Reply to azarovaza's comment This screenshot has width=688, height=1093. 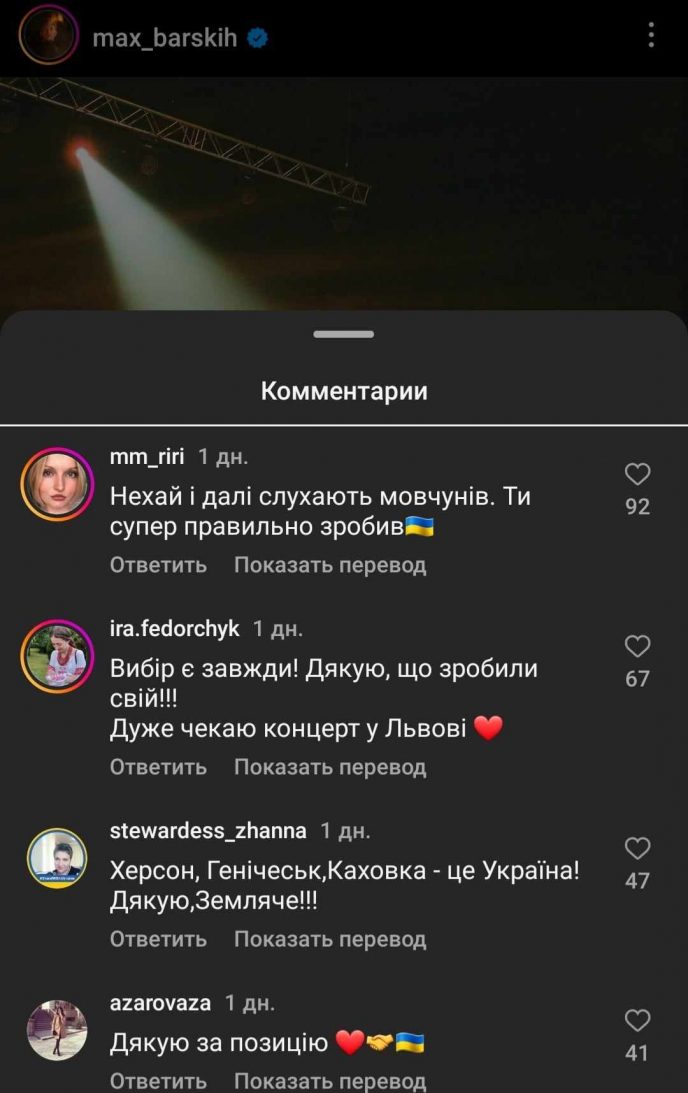tap(158, 1081)
